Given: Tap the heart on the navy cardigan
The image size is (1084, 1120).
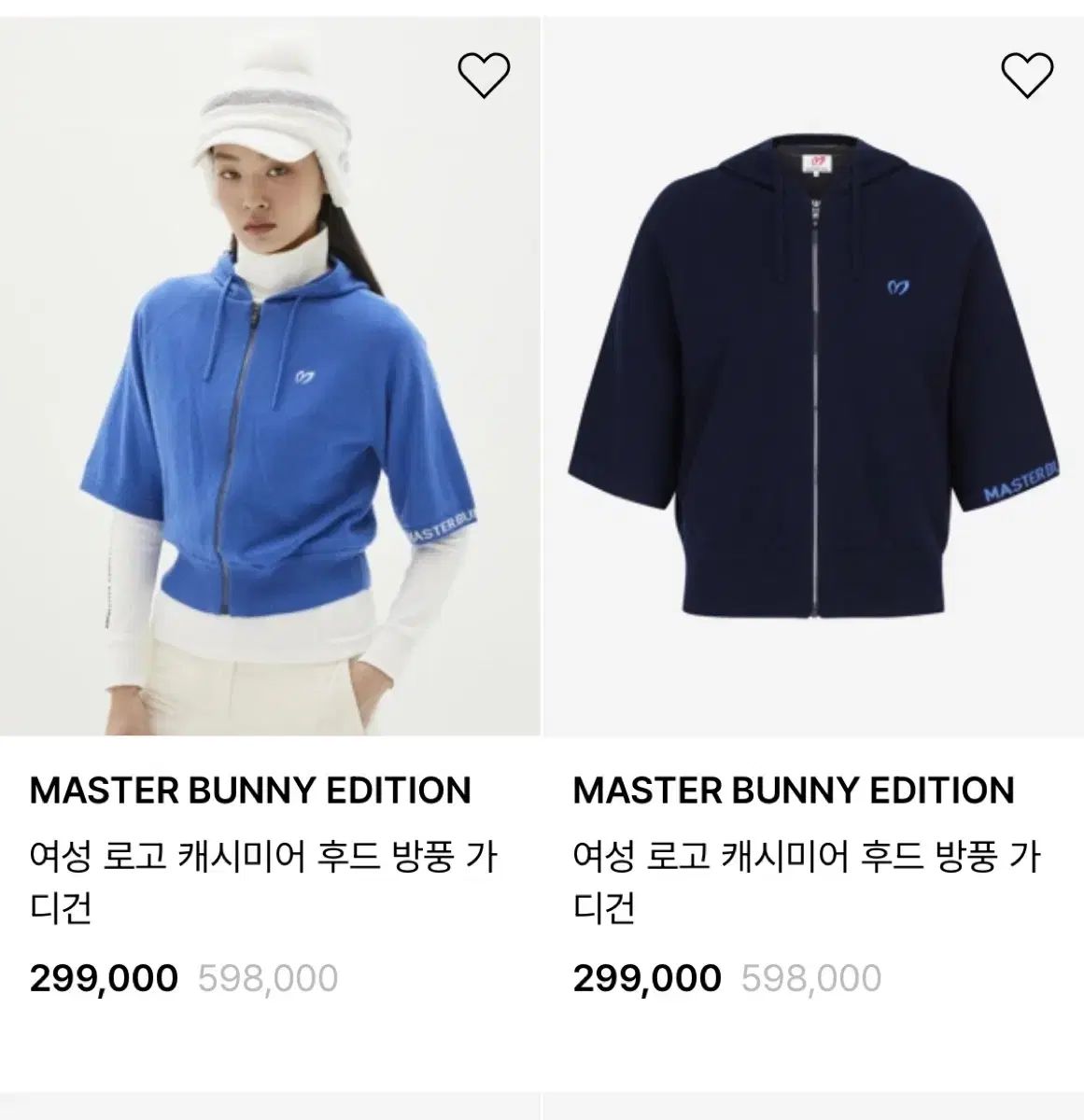Looking at the screenshot, I should click(1026, 75).
